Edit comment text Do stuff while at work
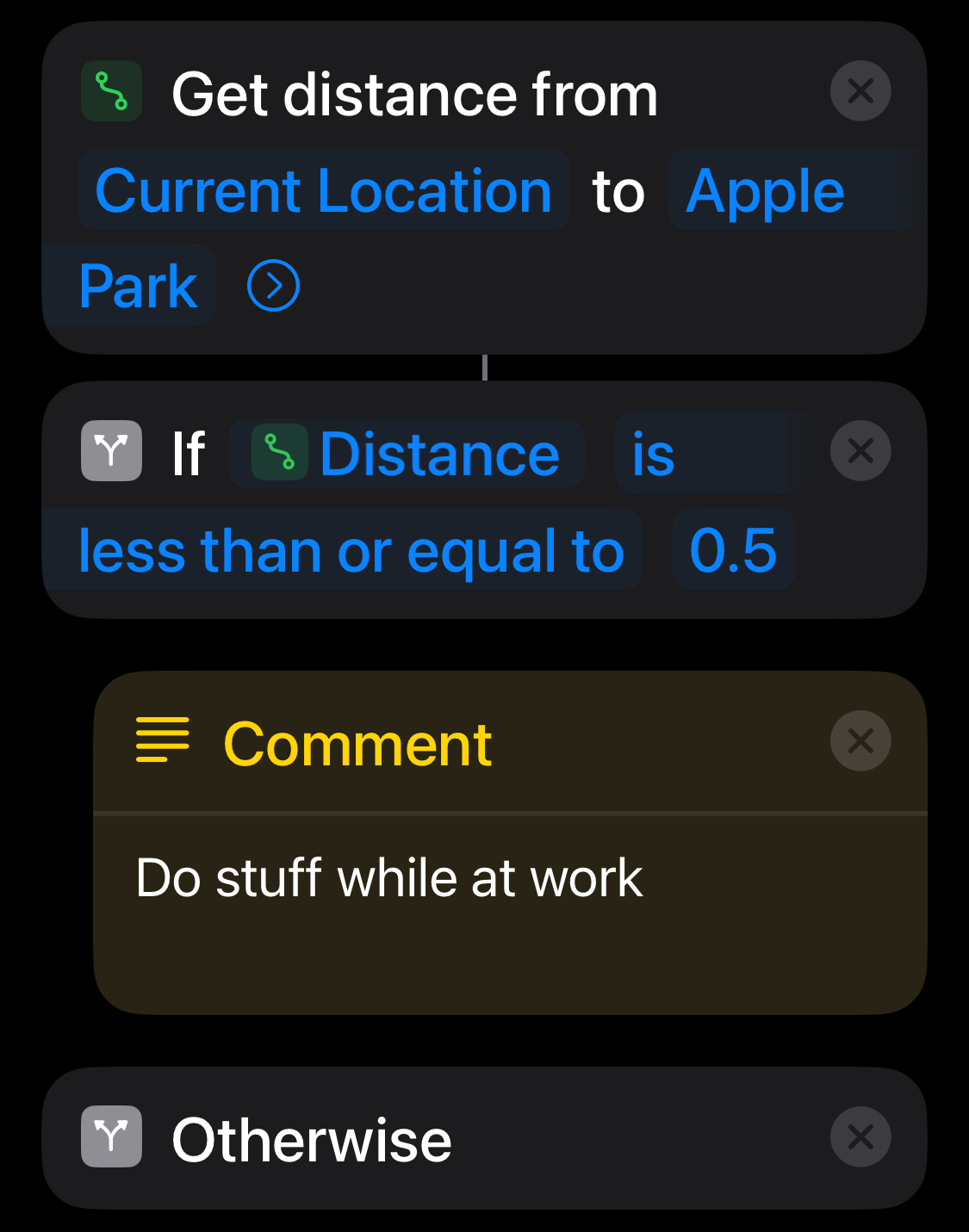The height and width of the screenshot is (1232, 969). (389, 879)
